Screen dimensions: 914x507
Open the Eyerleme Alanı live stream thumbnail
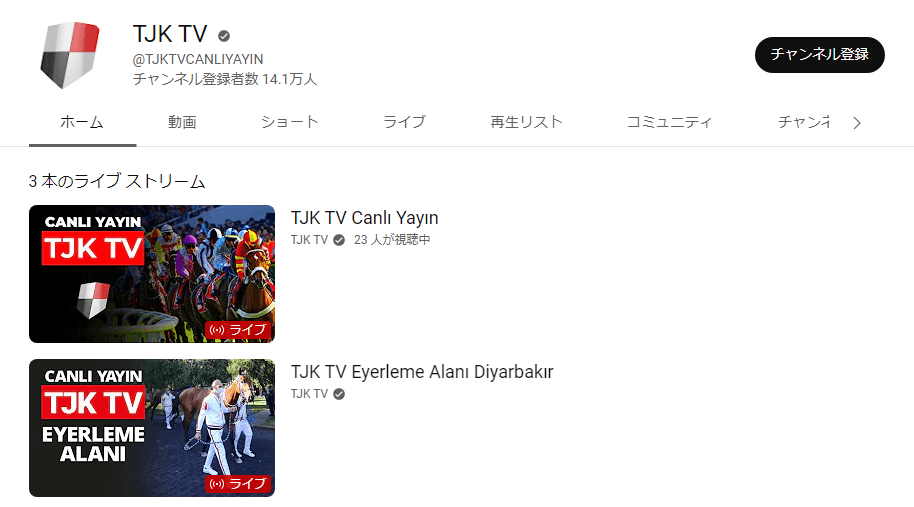tap(152, 428)
